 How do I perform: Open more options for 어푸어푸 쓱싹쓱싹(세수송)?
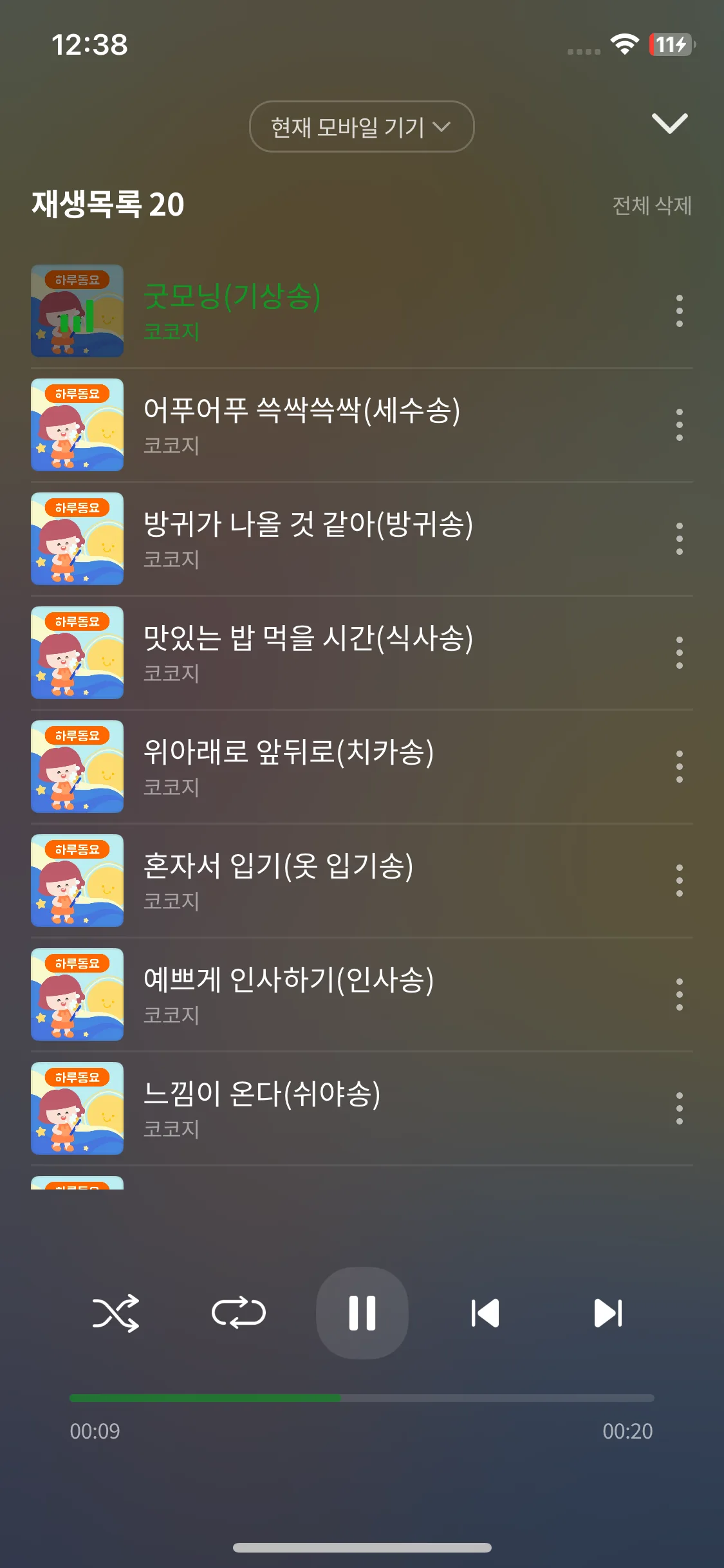pos(679,425)
